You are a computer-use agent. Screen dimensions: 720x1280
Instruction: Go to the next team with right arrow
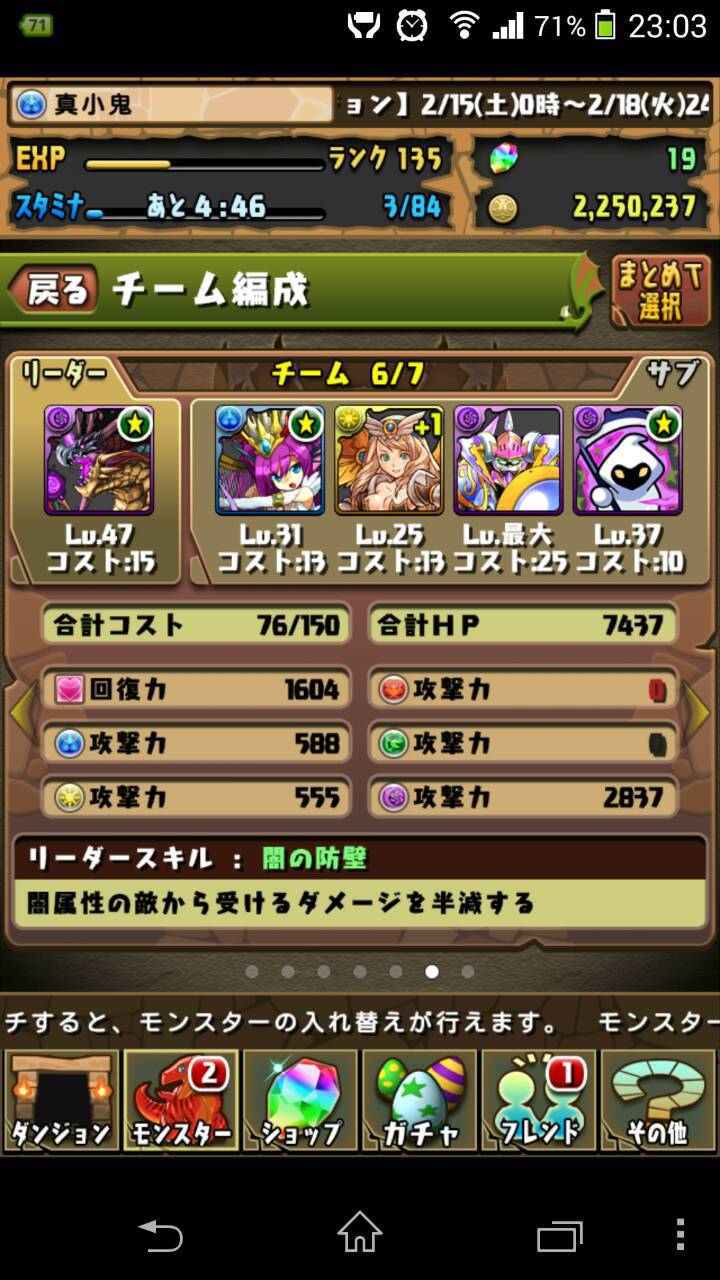point(697,714)
